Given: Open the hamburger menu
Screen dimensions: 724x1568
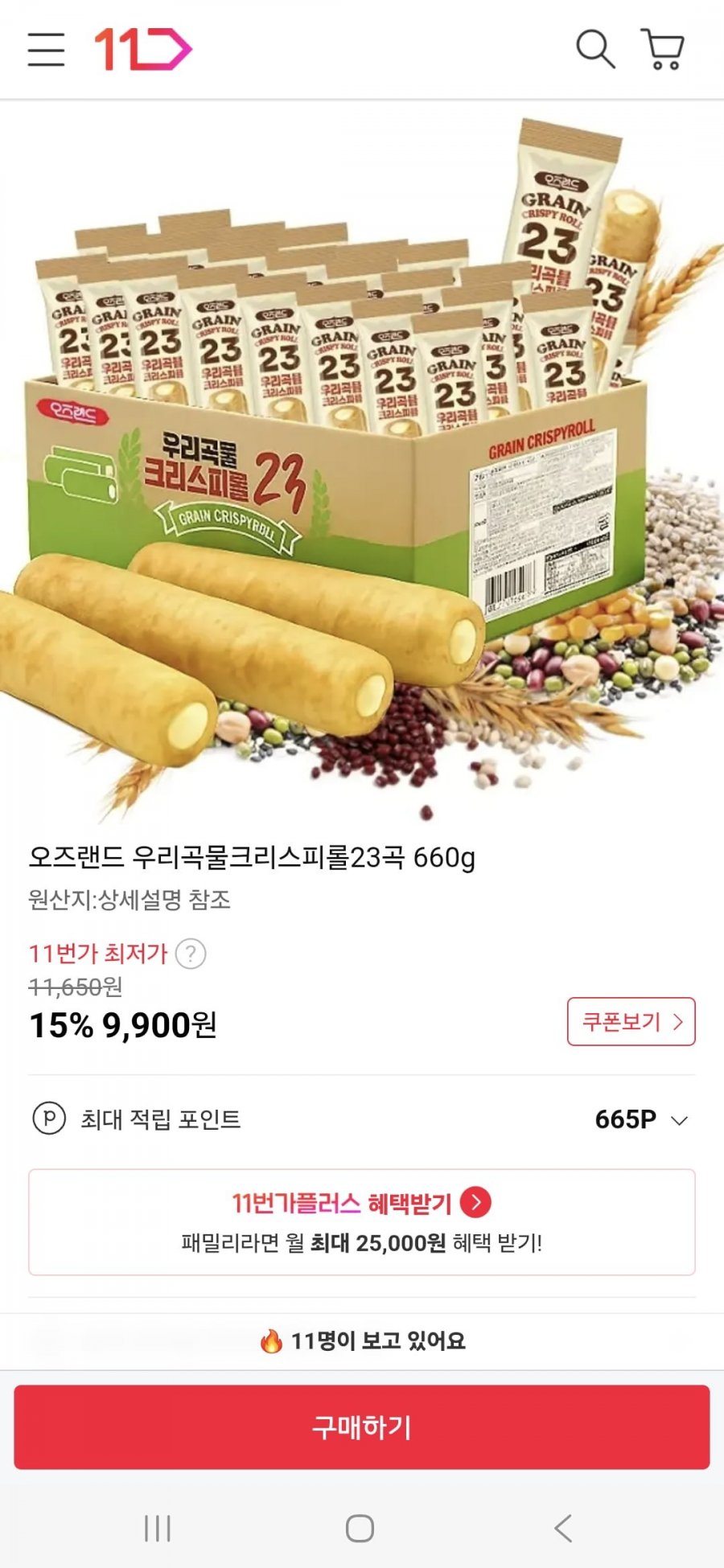Looking at the screenshot, I should [x=46, y=50].
